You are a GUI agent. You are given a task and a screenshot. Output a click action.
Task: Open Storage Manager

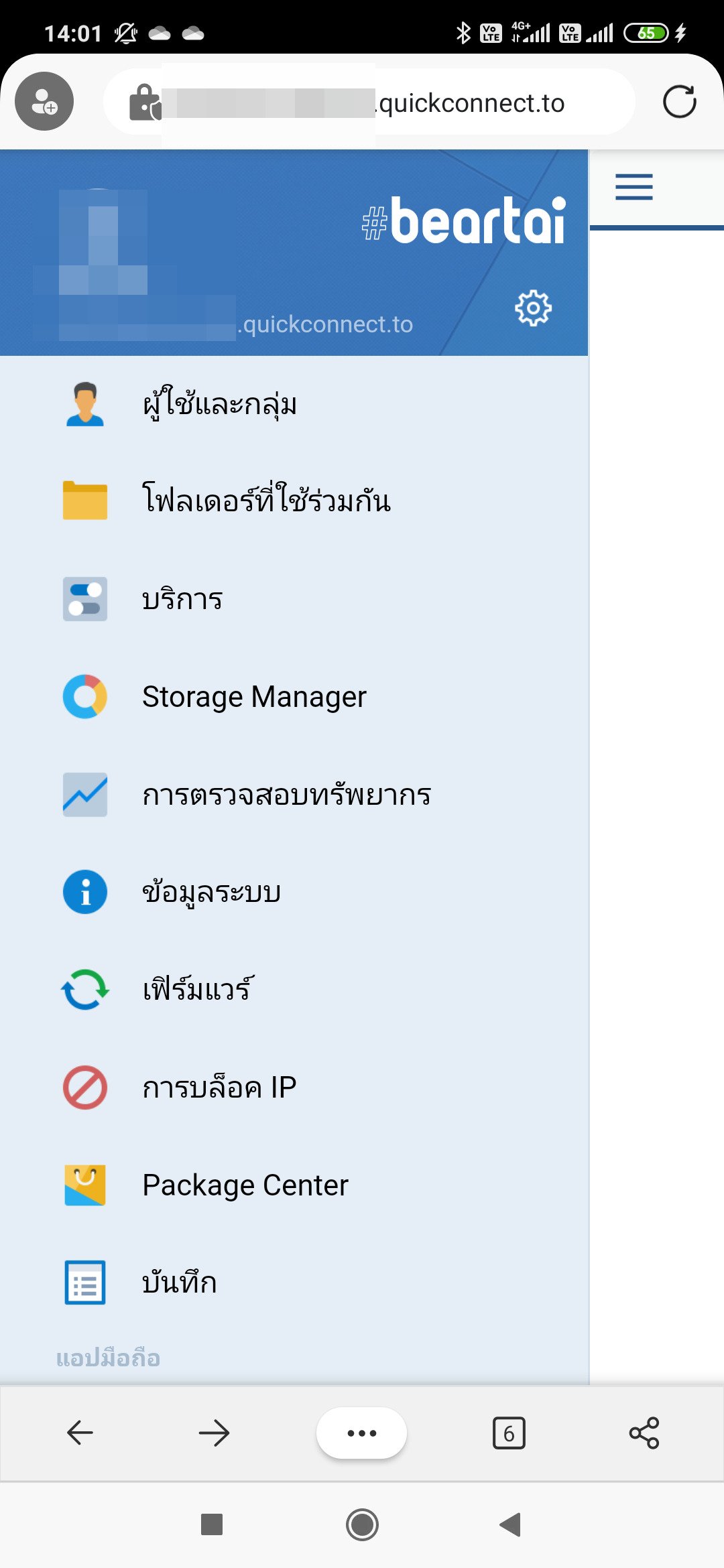[x=294, y=697]
